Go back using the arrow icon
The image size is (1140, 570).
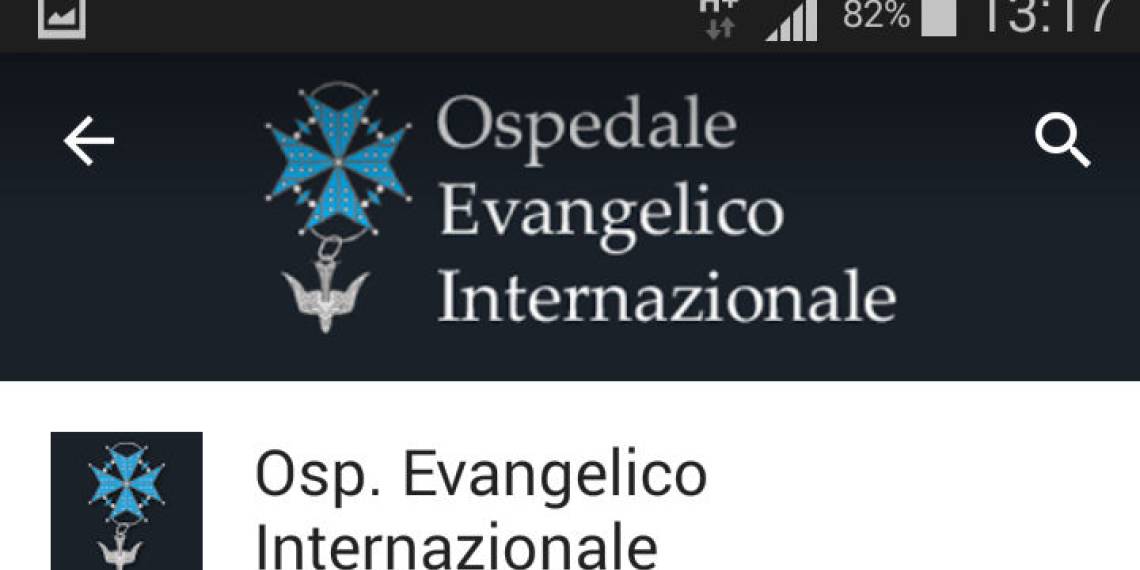(x=89, y=142)
